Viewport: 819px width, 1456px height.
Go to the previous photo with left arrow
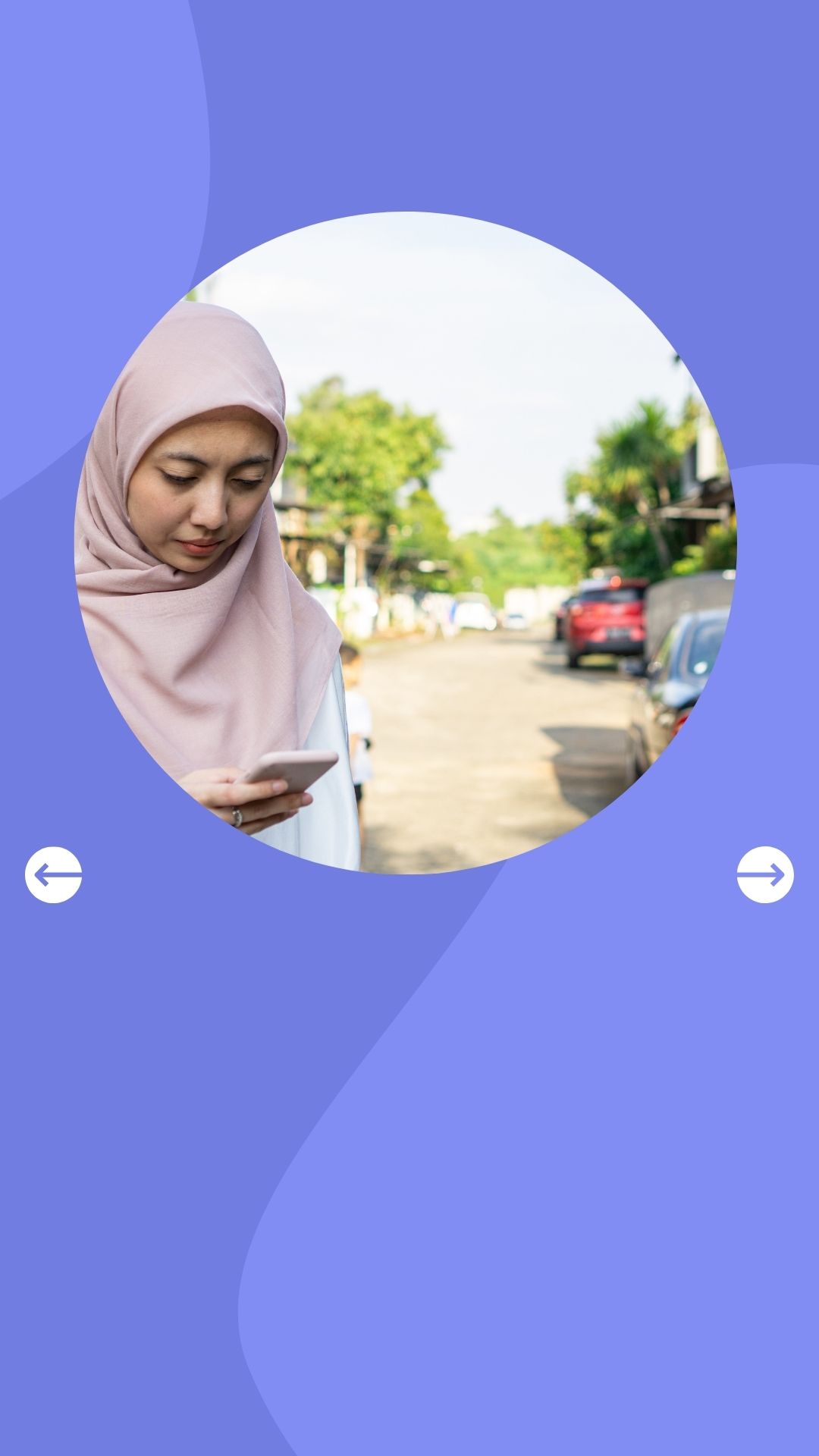pos(53,874)
